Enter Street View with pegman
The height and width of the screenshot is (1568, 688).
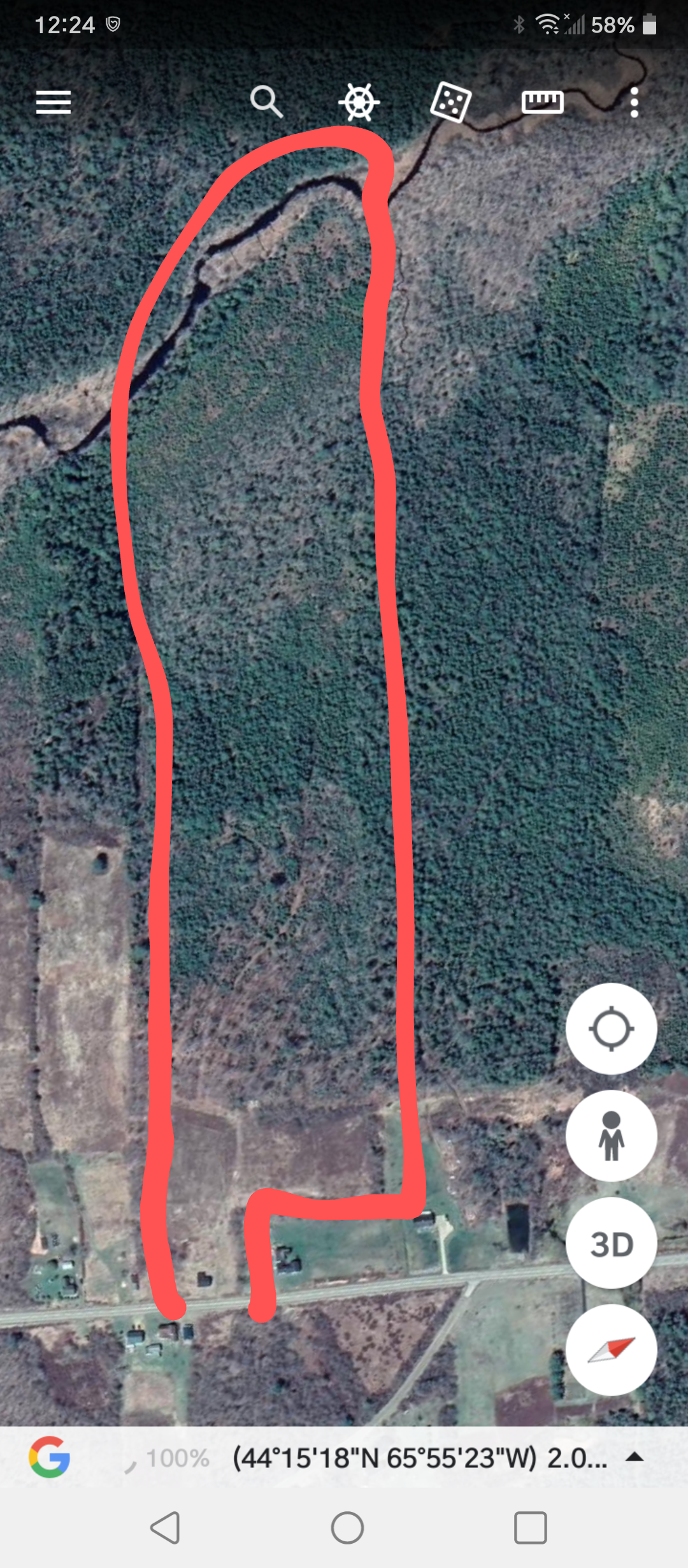[611, 1136]
